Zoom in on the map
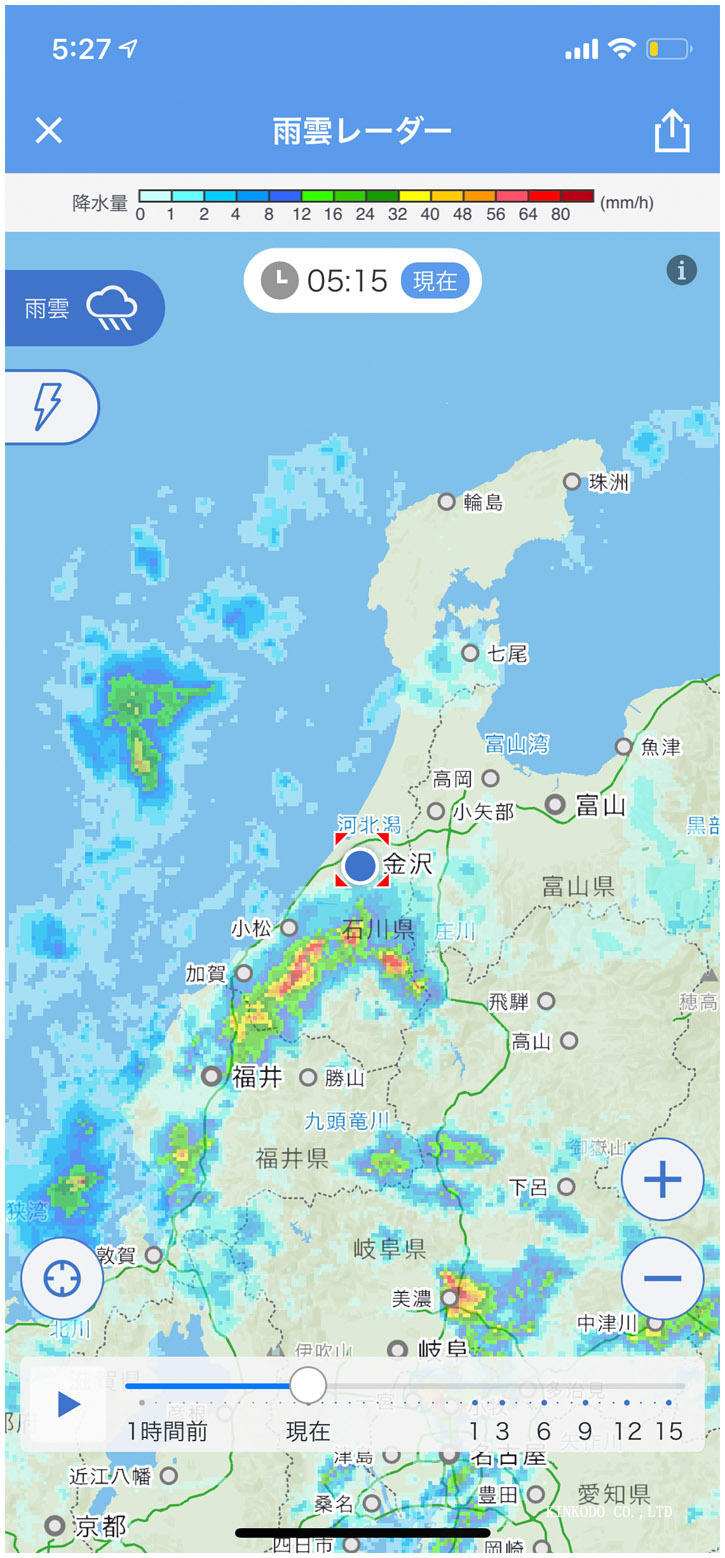 [662, 1180]
